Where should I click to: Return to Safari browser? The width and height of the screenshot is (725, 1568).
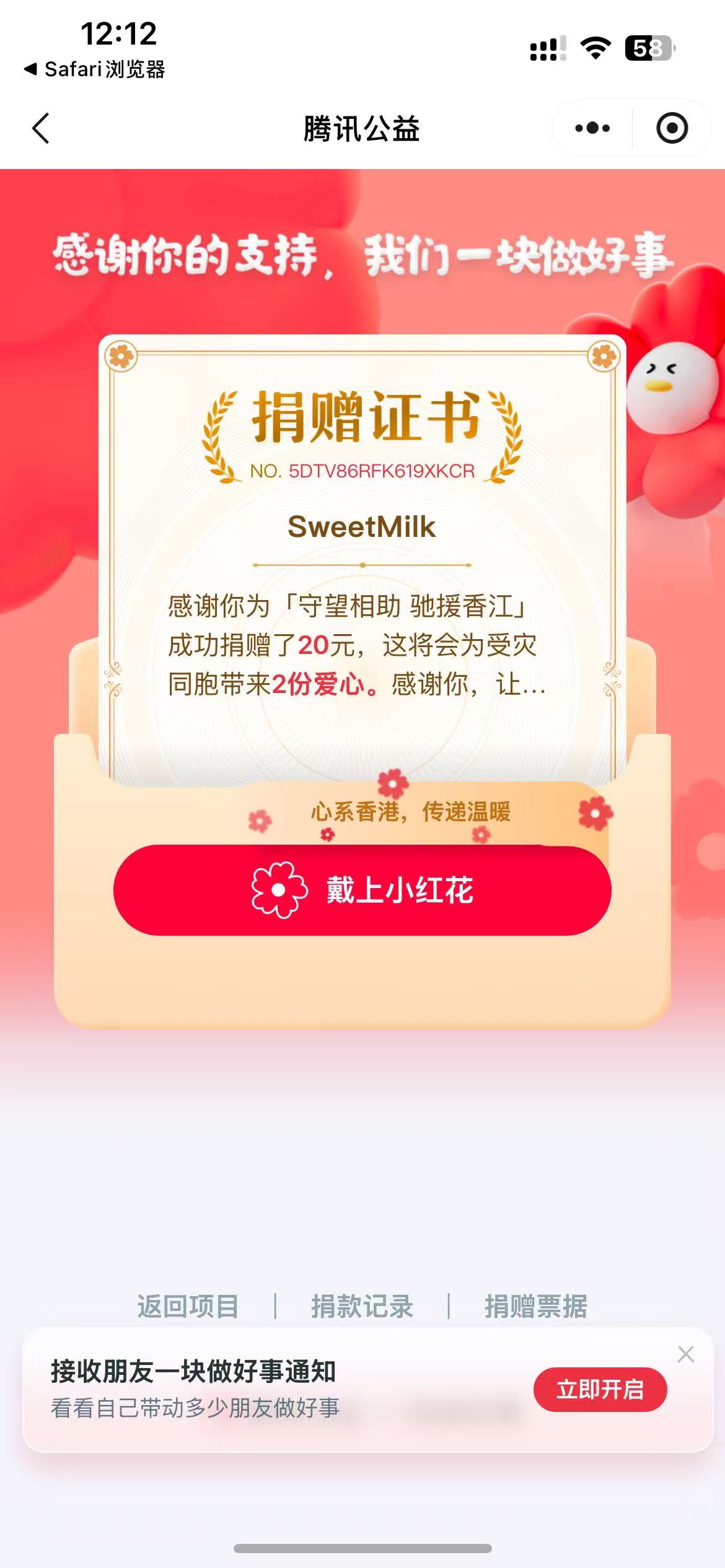(94, 69)
